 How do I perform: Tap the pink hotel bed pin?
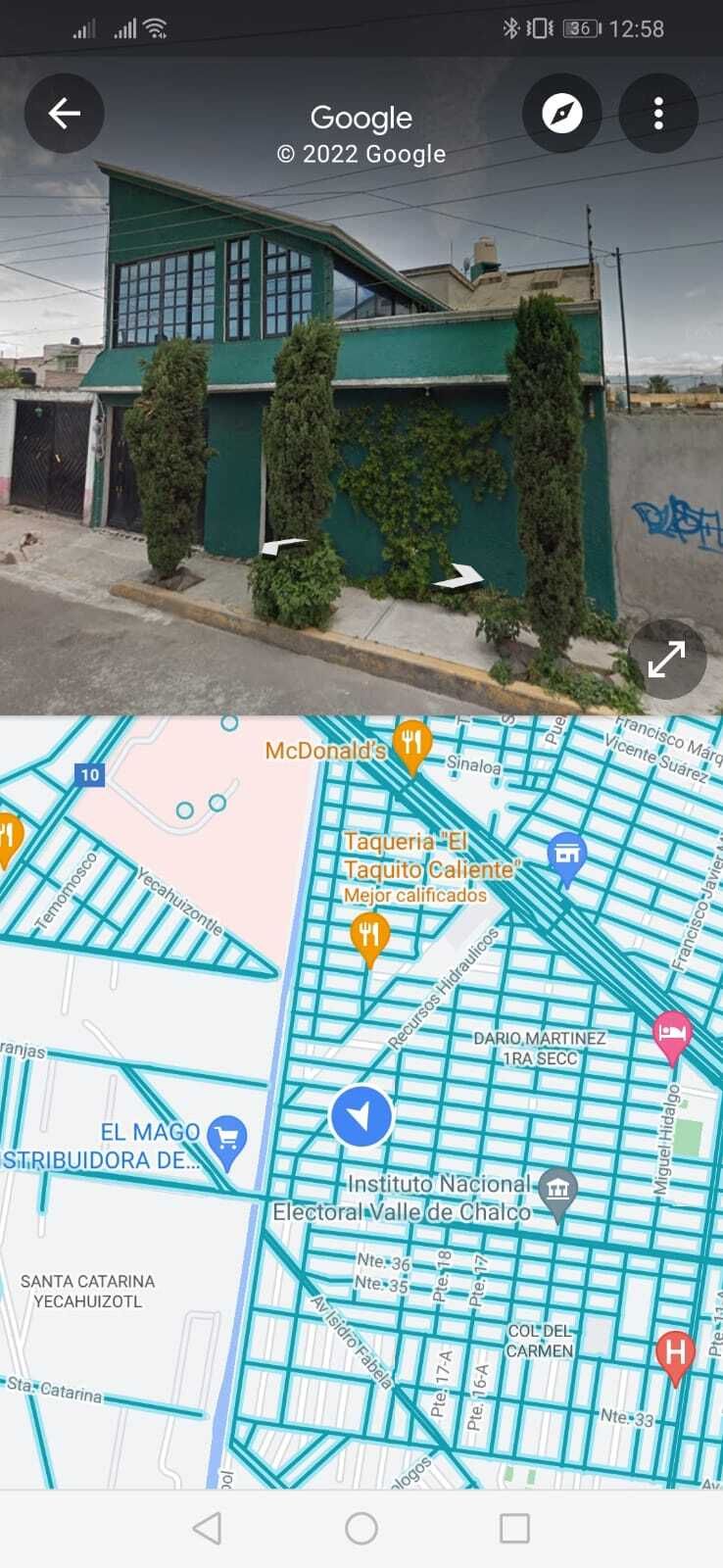point(672,1037)
